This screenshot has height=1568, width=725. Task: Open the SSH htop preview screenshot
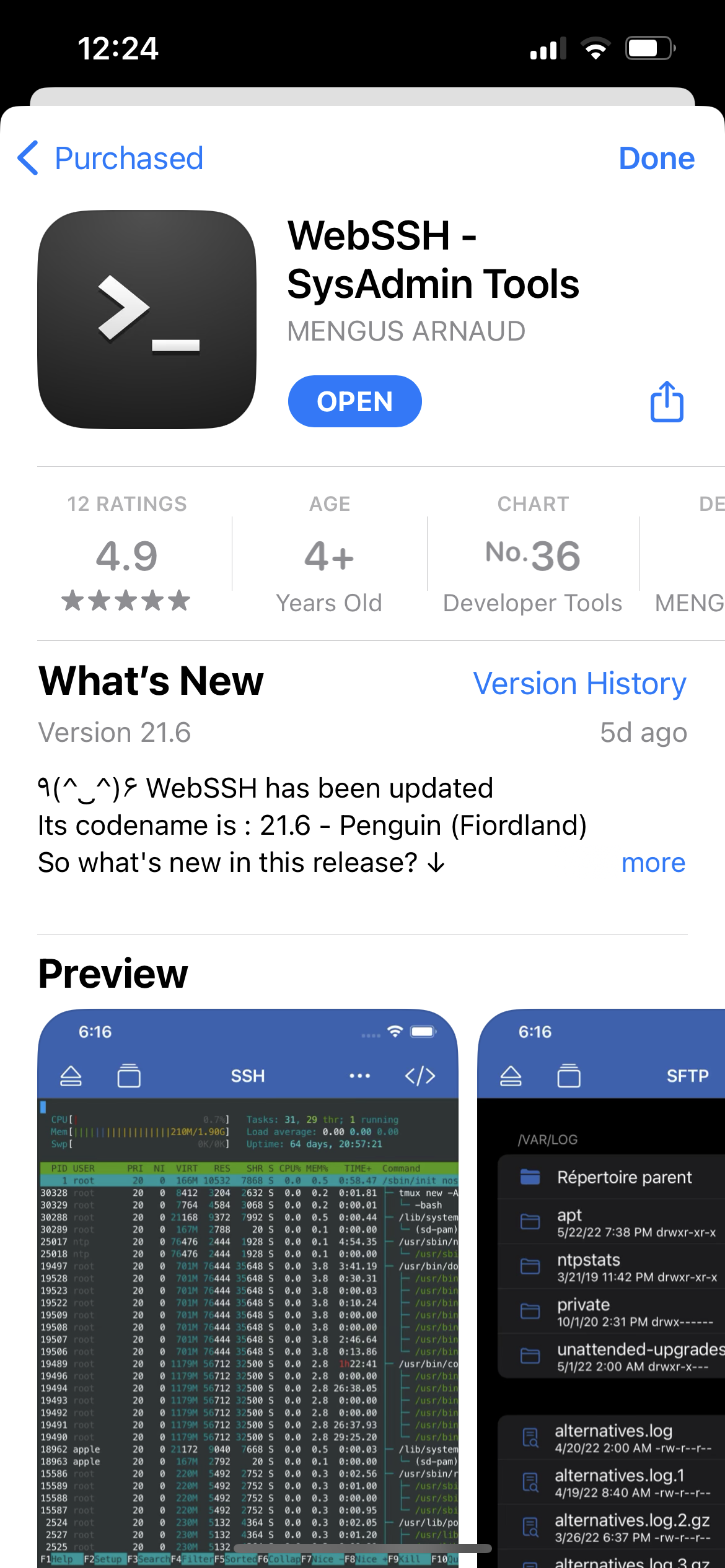248,1288
